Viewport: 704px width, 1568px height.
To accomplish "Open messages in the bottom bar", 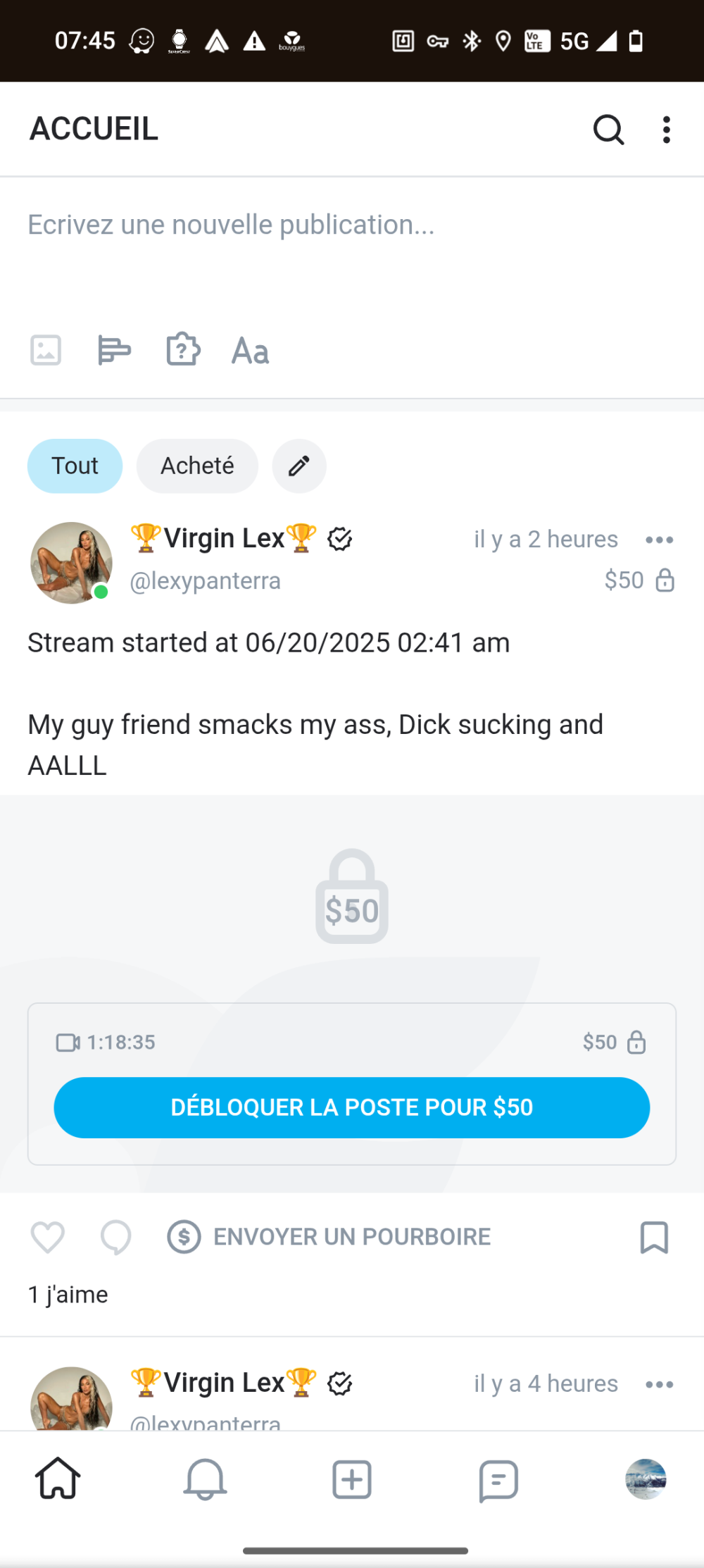I will pyautogui.click(x=498, y=1480).
